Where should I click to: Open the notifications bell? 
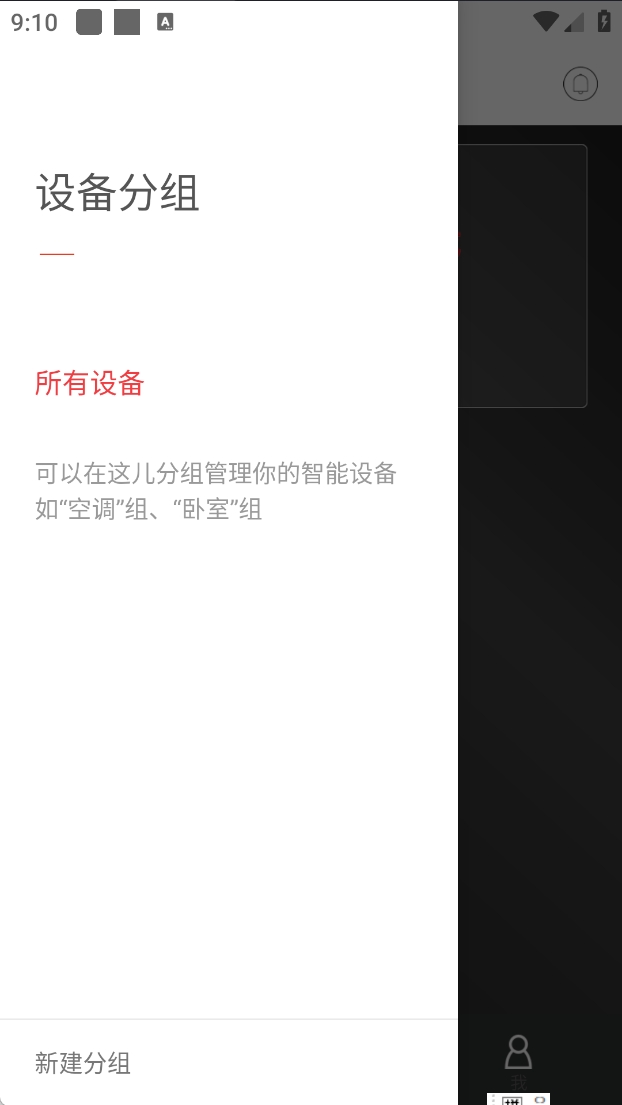[x=580, y=84]
